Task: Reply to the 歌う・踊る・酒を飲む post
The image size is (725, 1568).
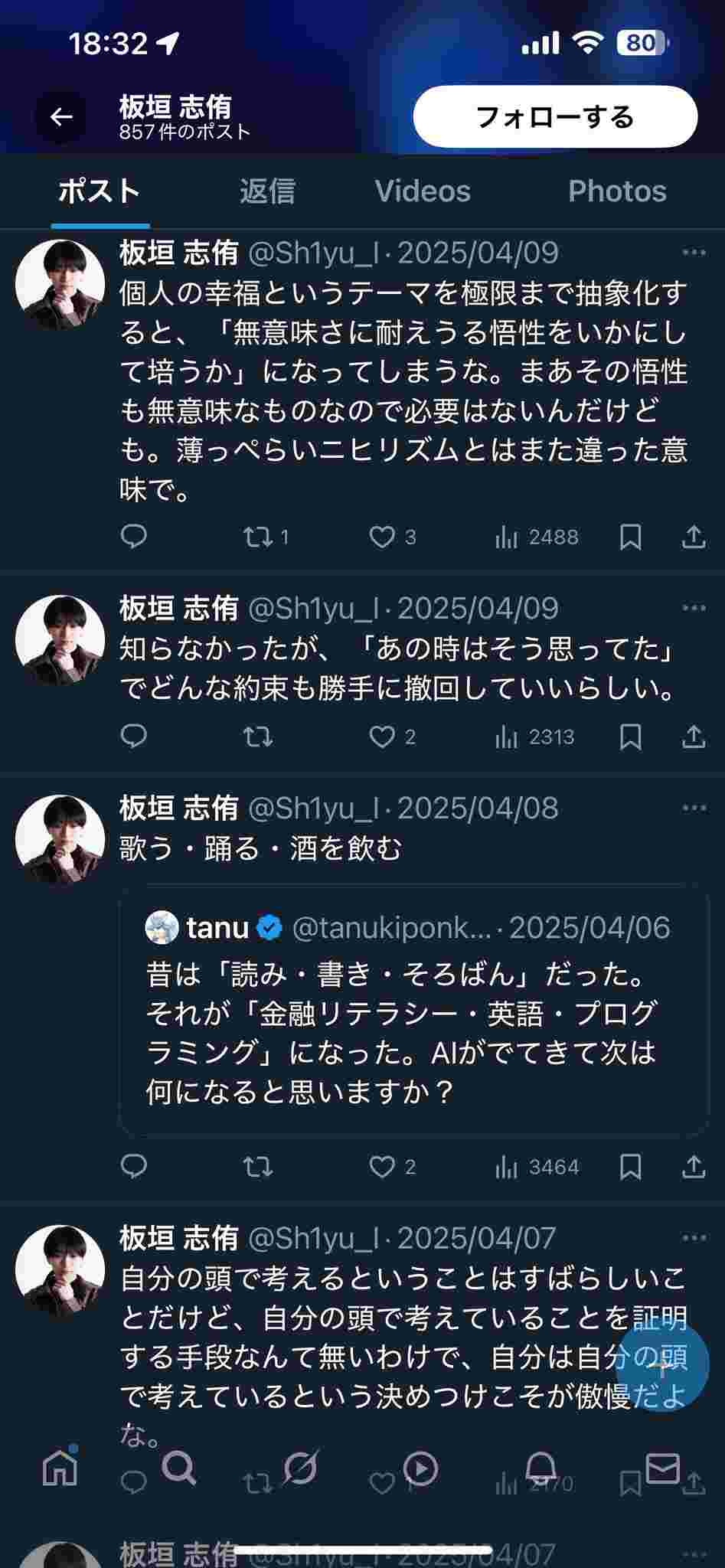Action: pos(134,1166)
